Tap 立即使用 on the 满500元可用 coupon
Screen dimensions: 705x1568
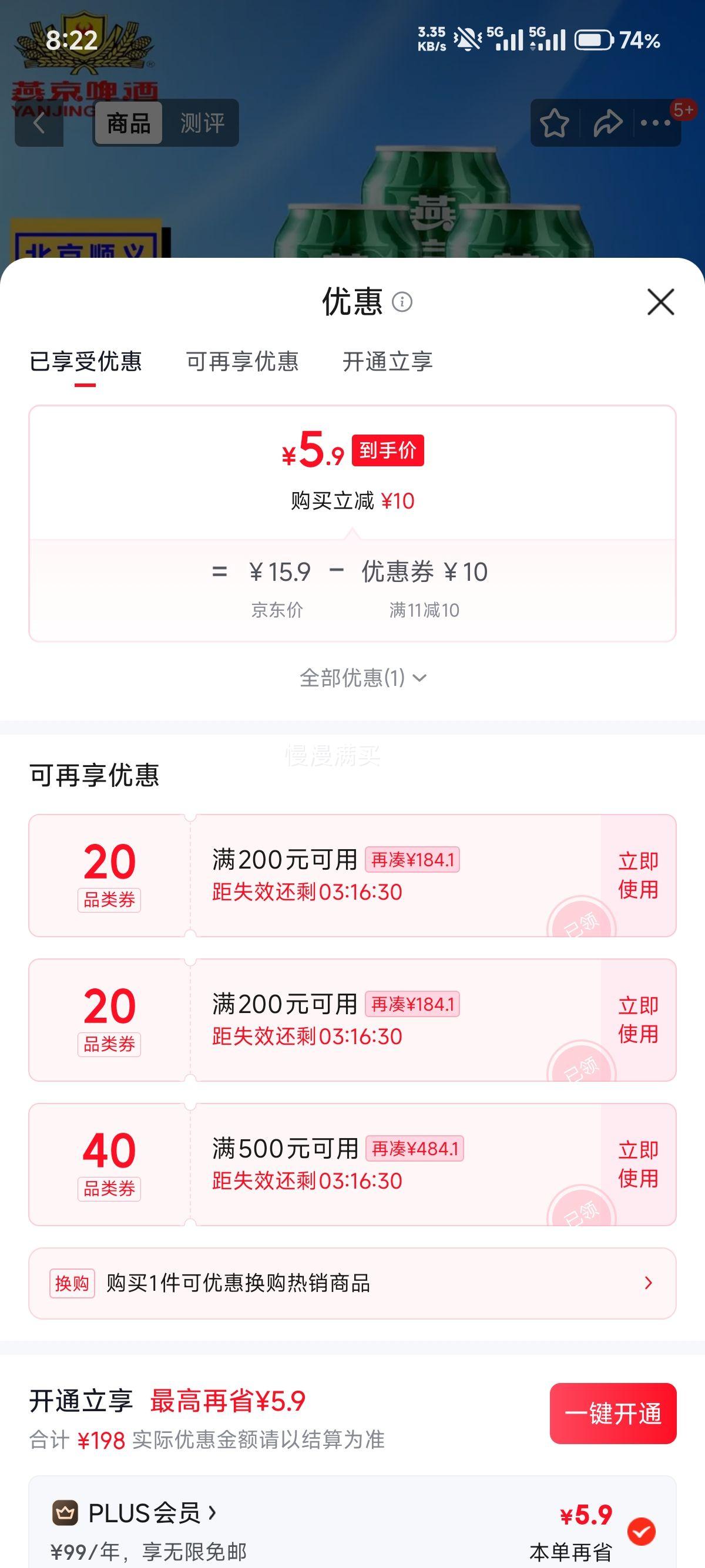638,1164
